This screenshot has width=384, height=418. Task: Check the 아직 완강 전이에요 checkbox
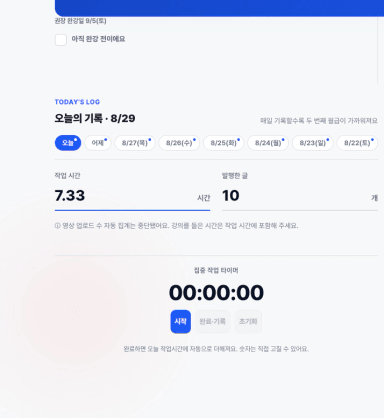[x=61, y=40]
